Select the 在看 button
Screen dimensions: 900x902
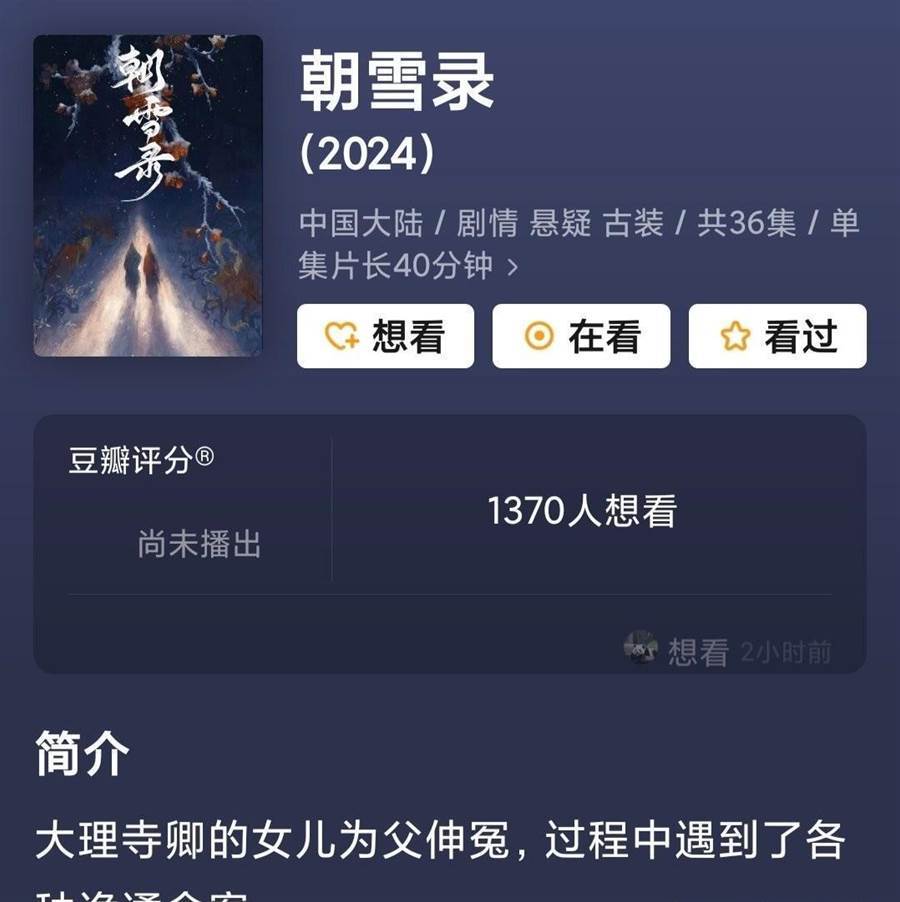point(581,337)
